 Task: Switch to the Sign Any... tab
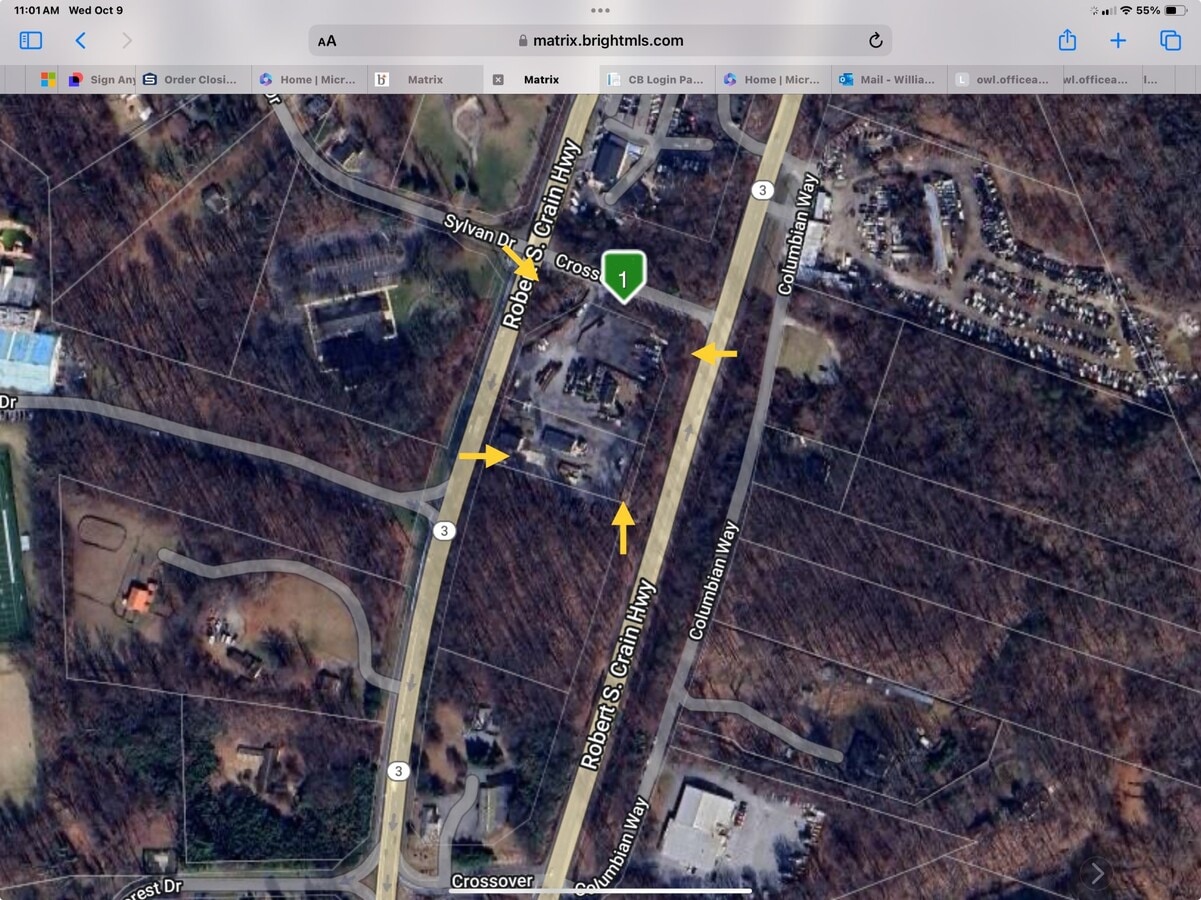point(103,80)
